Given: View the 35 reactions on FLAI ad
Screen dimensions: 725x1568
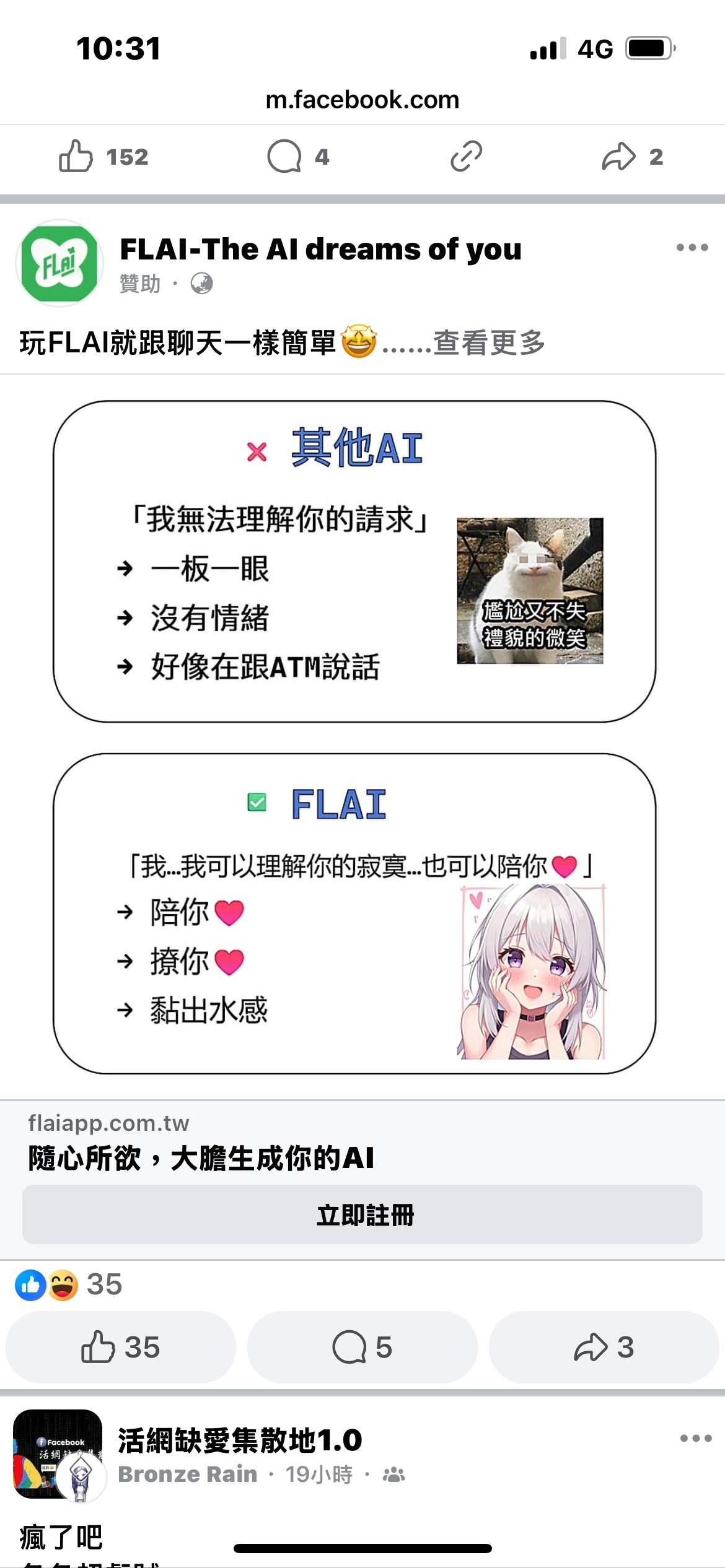Looking at the screenshot, I should 68,1285.
